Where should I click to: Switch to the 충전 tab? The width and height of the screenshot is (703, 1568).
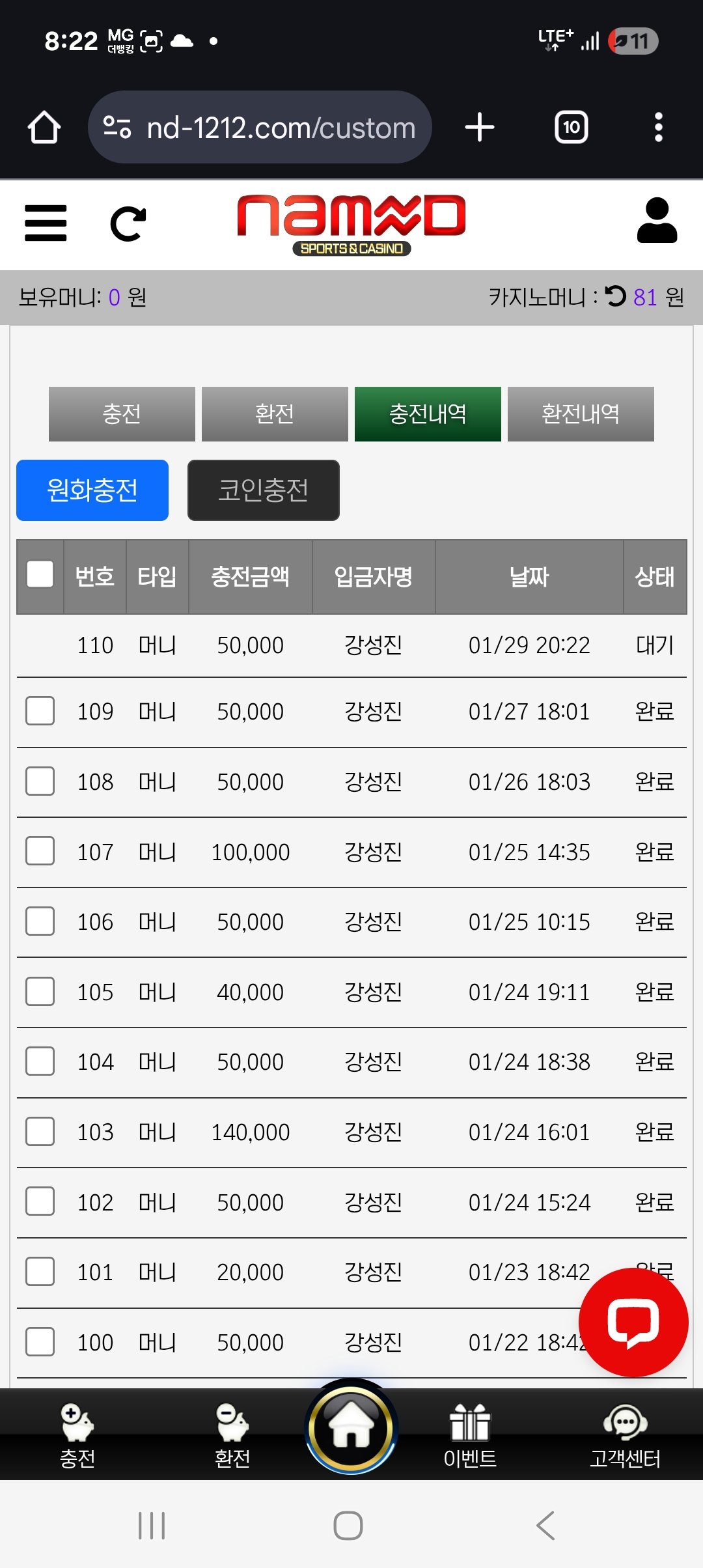click(122, 414)
